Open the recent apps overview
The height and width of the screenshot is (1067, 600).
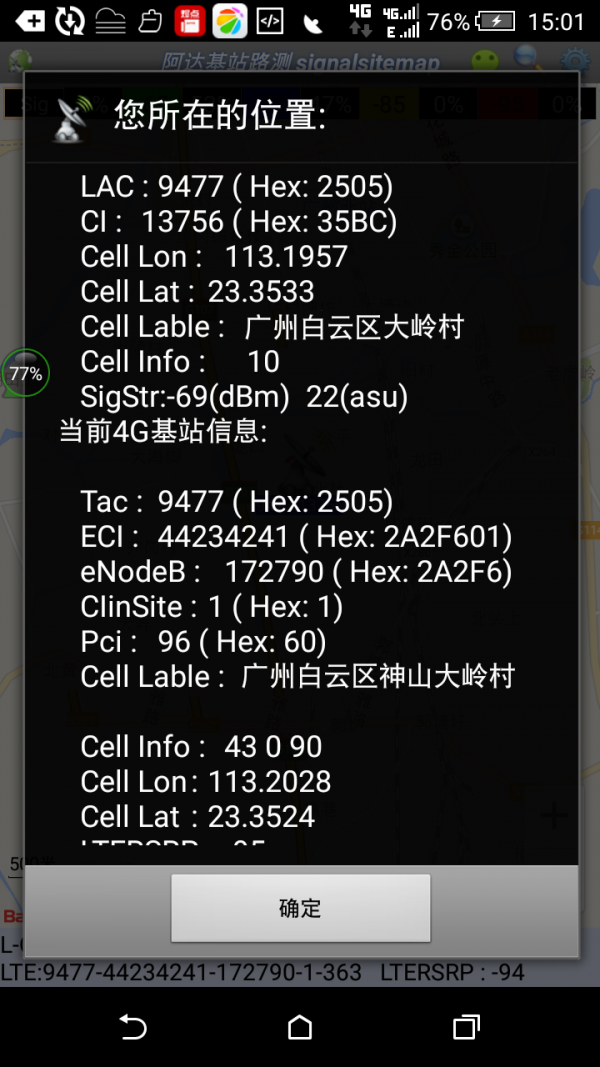pos(466,1027)
